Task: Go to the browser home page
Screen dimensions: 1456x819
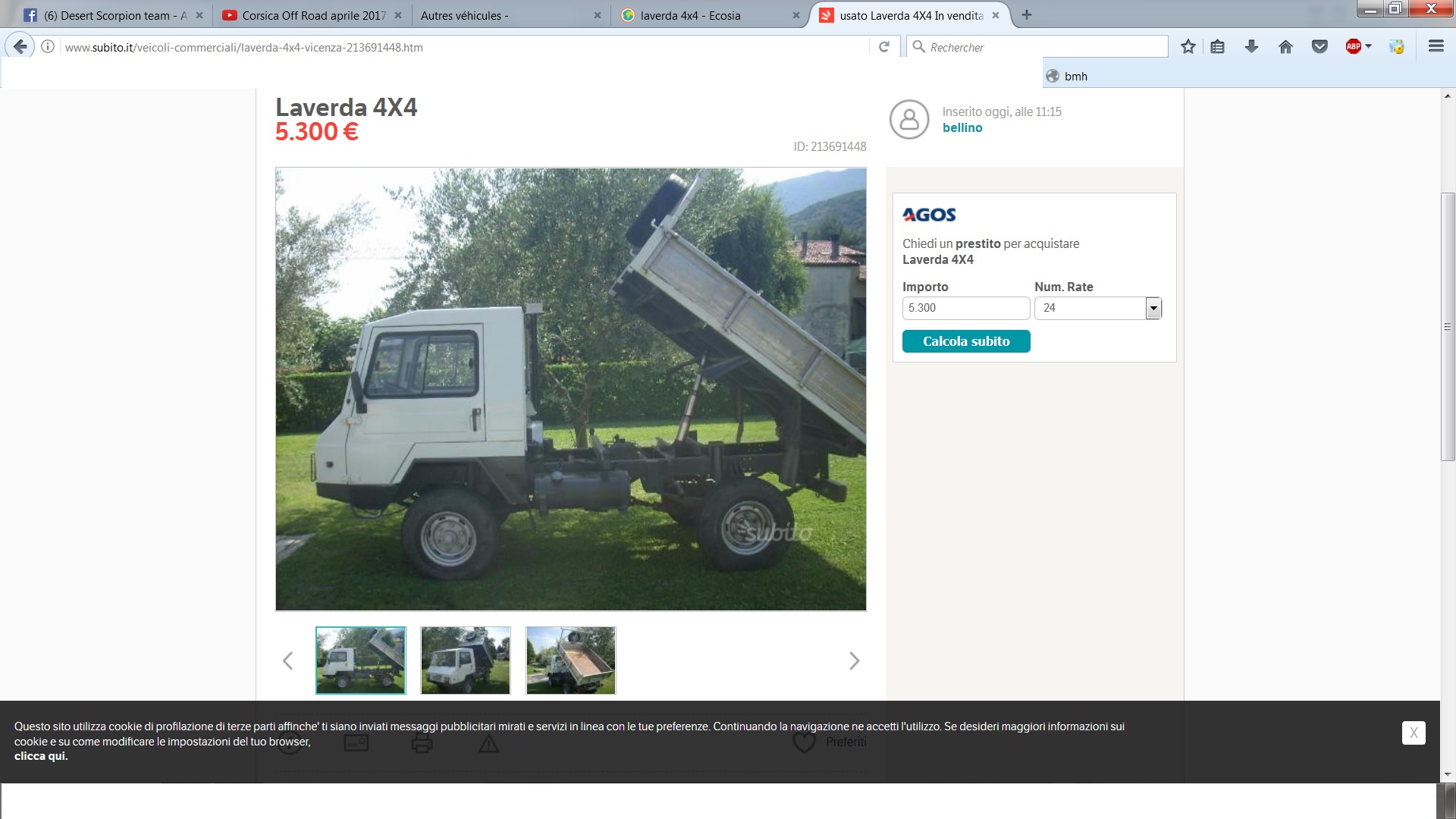Action: [1285, 47]
